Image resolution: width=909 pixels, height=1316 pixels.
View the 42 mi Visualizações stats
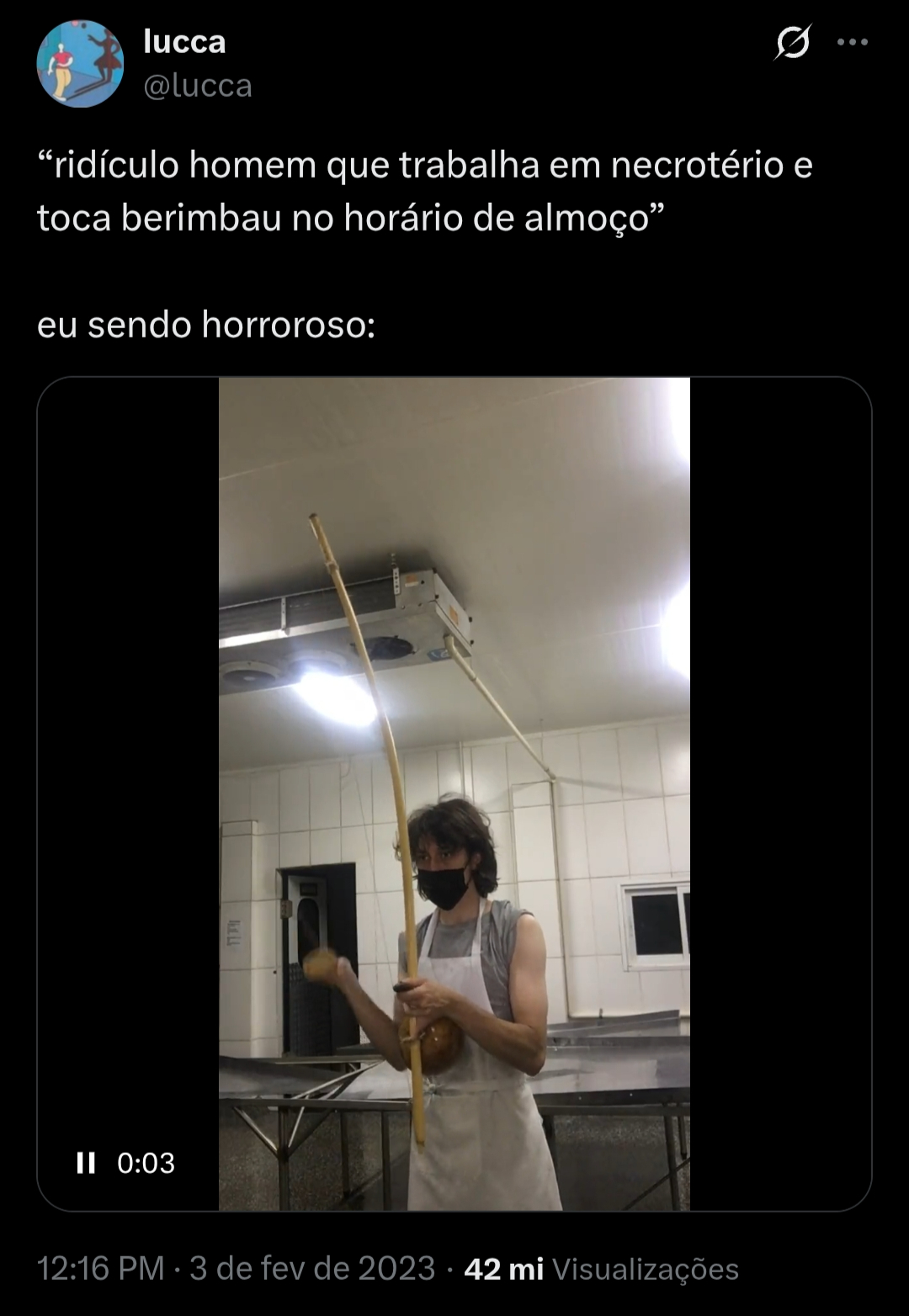[x=601, y=1269]
